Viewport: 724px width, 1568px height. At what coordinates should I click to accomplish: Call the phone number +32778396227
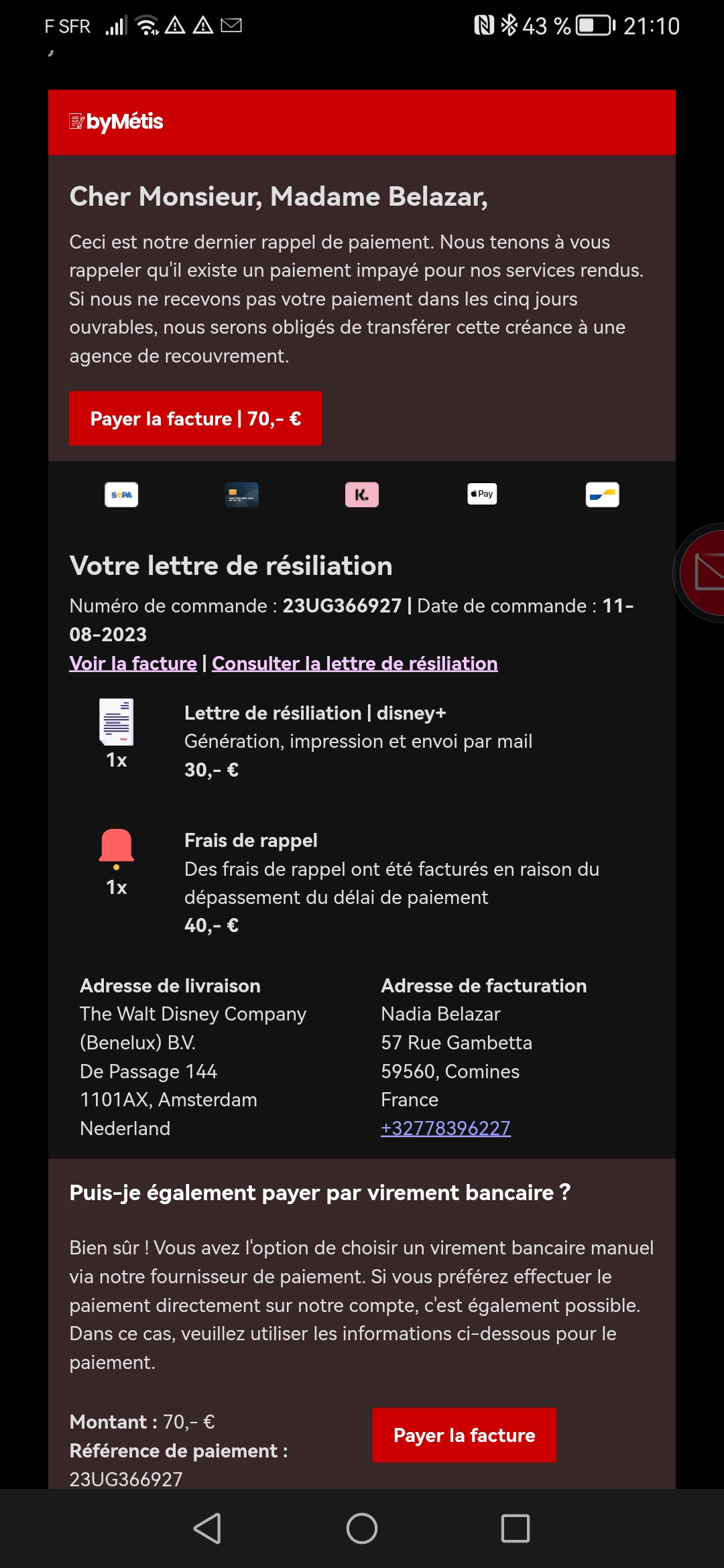pyautogui.click(x=445, y=1128)
